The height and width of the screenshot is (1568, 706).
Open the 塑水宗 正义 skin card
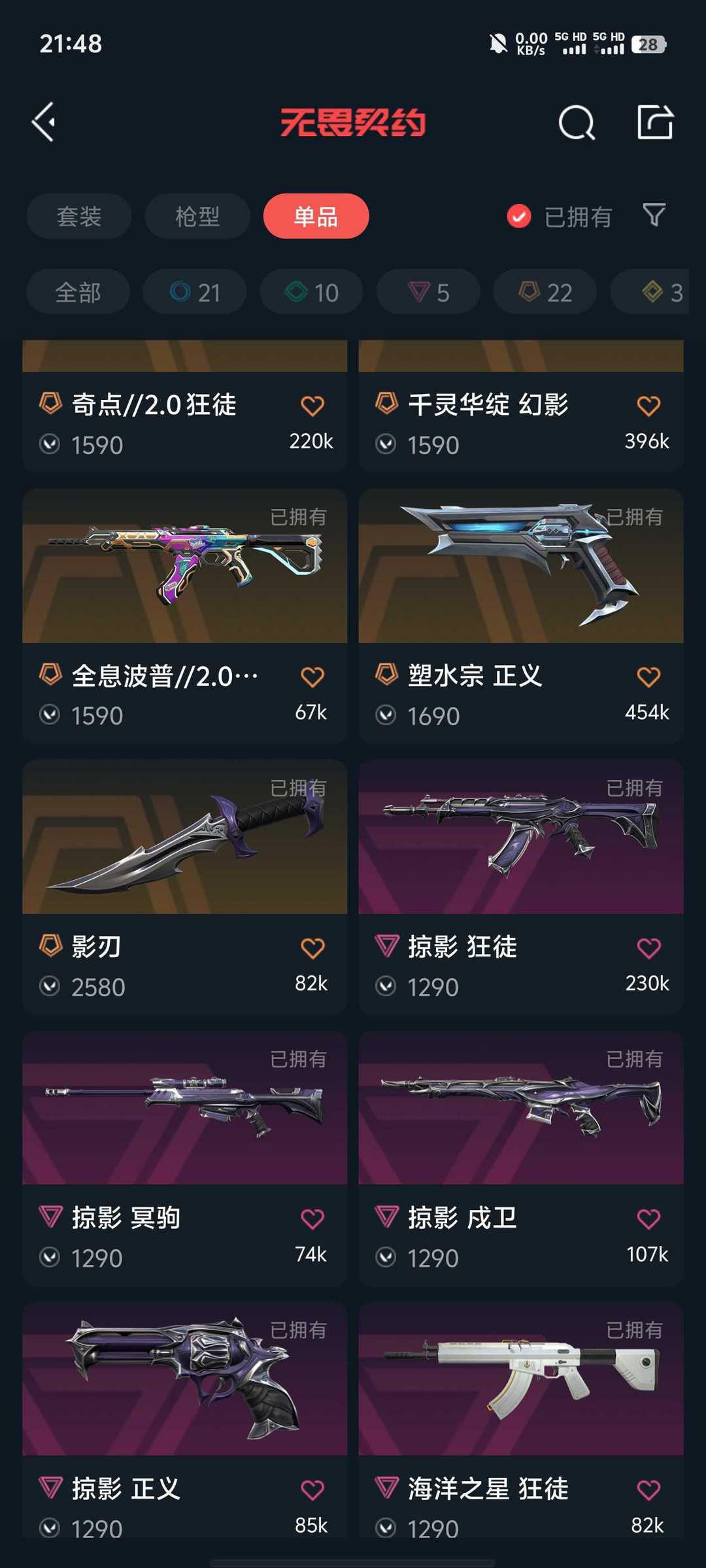tap(521, 616)
